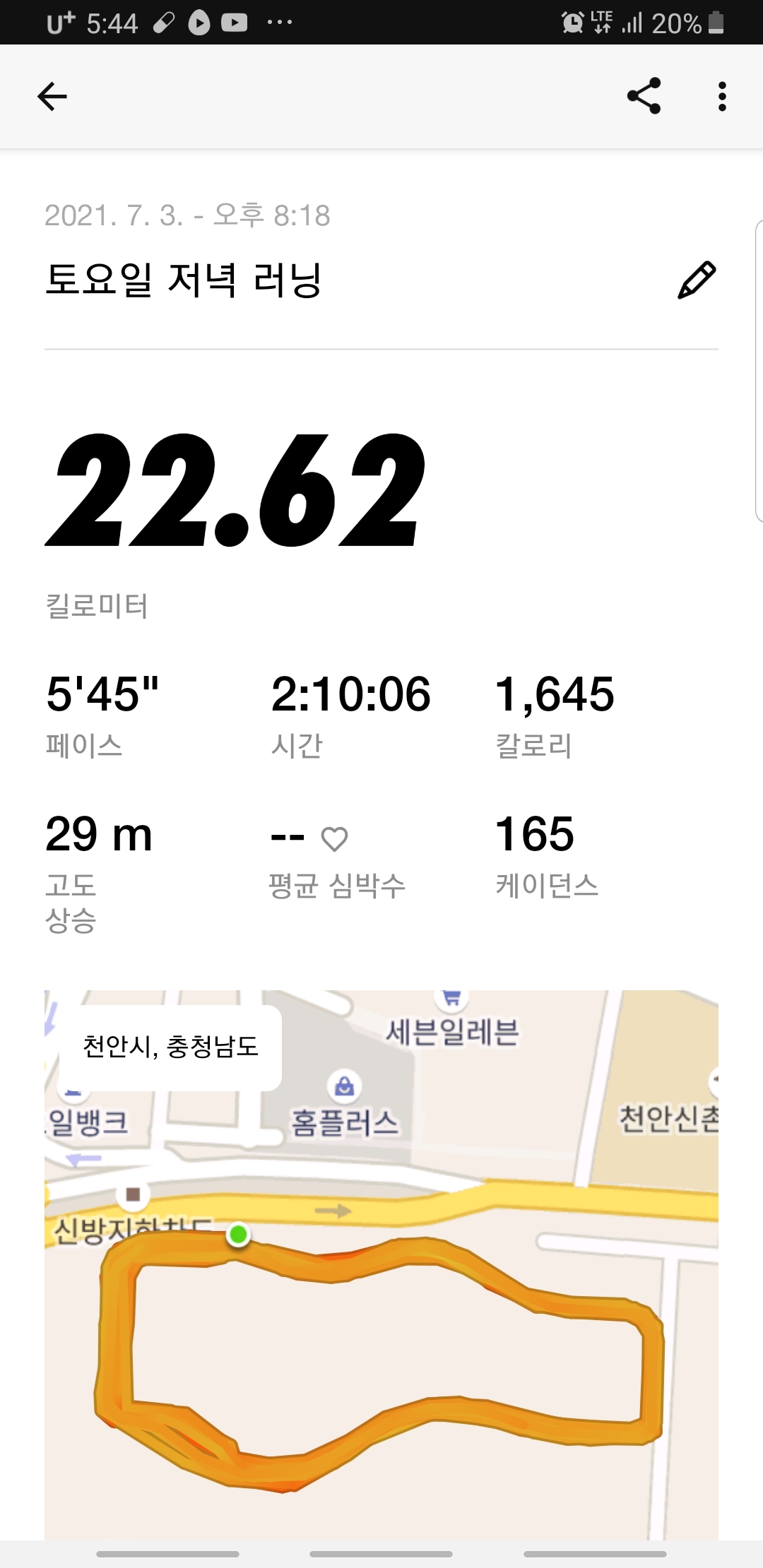The image size is (763, 1568).
Task: Open the three-dot overflow menu
Action: click(721, 97)
